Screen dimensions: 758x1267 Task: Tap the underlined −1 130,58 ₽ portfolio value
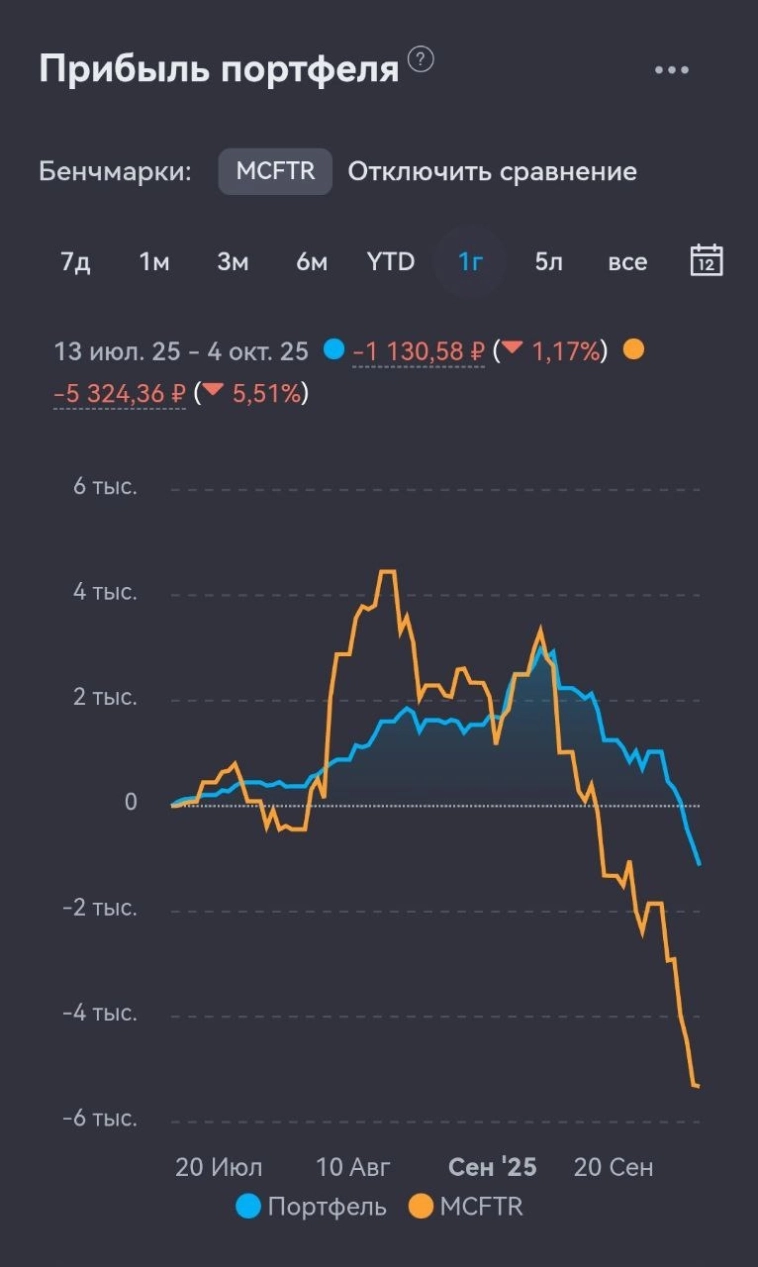tap(418, 352)
